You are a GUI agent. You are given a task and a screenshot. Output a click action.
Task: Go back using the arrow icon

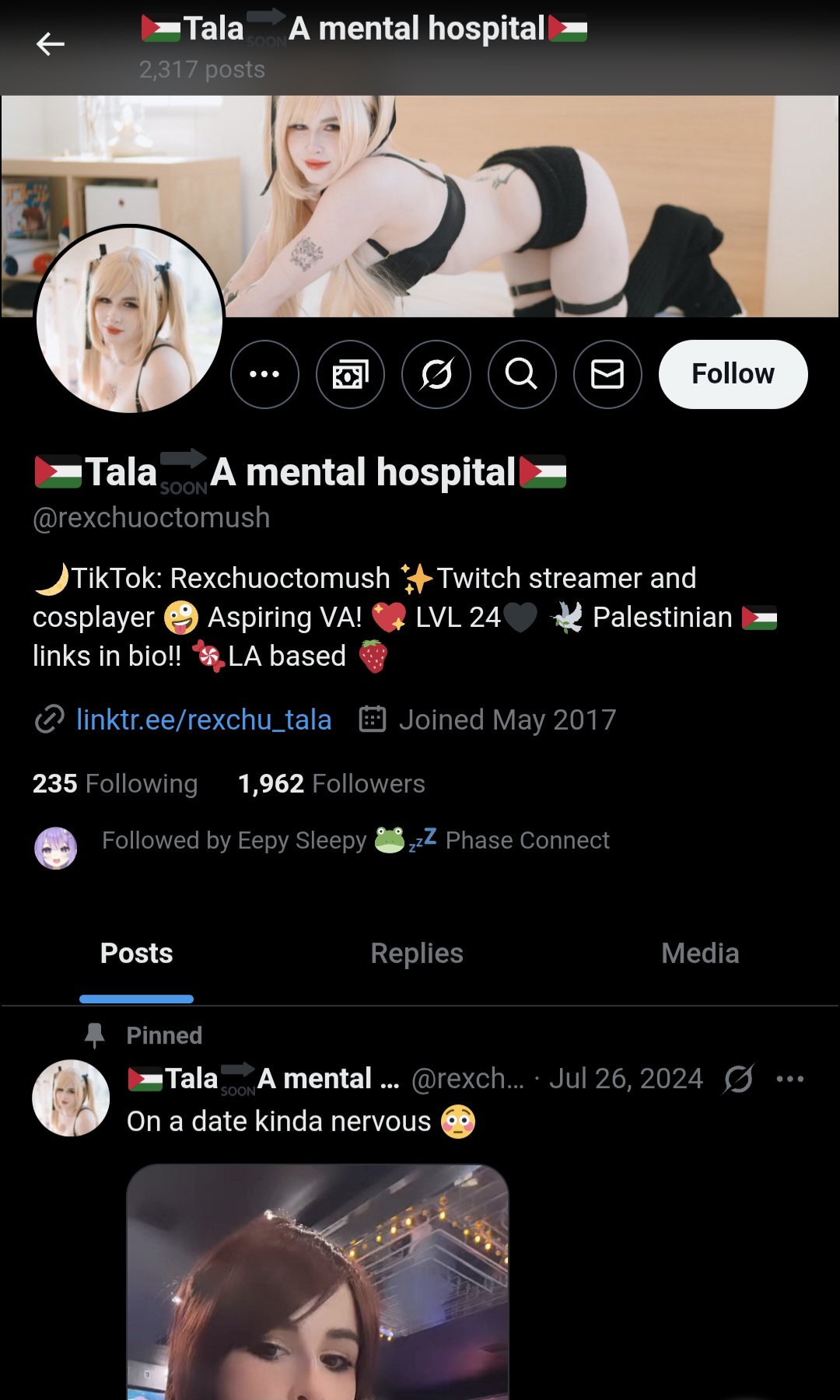tap(51, 44)
